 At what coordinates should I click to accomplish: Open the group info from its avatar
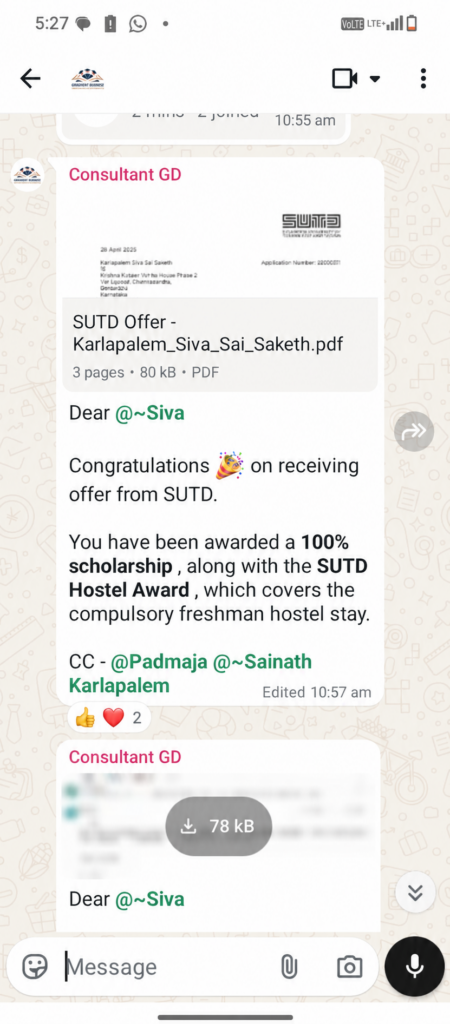(x=88, y=80)
